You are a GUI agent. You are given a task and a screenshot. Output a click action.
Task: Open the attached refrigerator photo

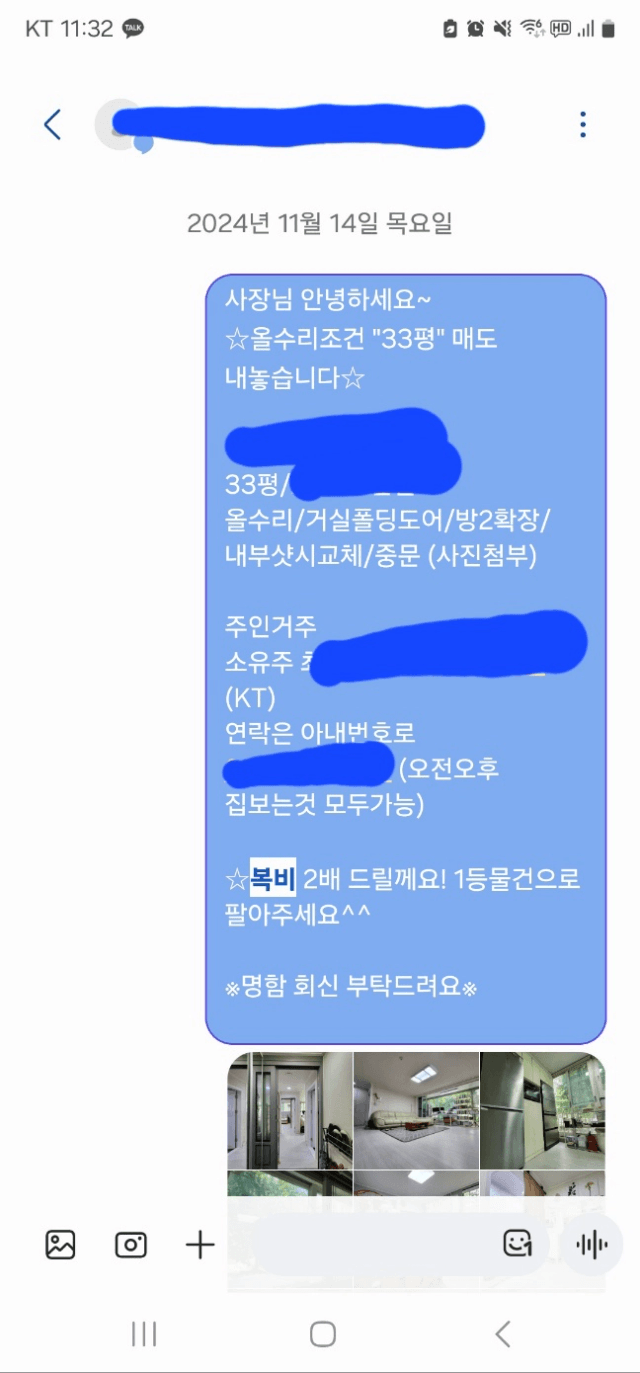(543, 1110)
